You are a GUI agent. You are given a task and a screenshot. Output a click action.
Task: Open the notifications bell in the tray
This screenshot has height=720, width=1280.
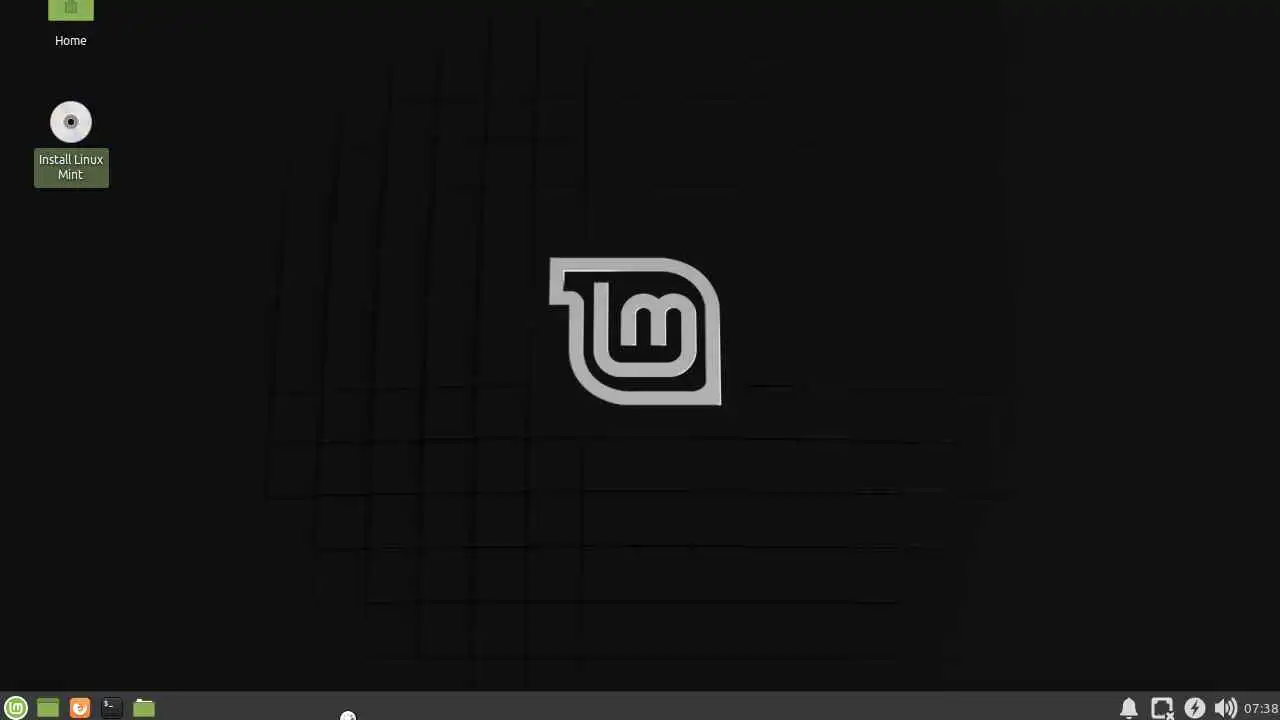coord(1129,708)
